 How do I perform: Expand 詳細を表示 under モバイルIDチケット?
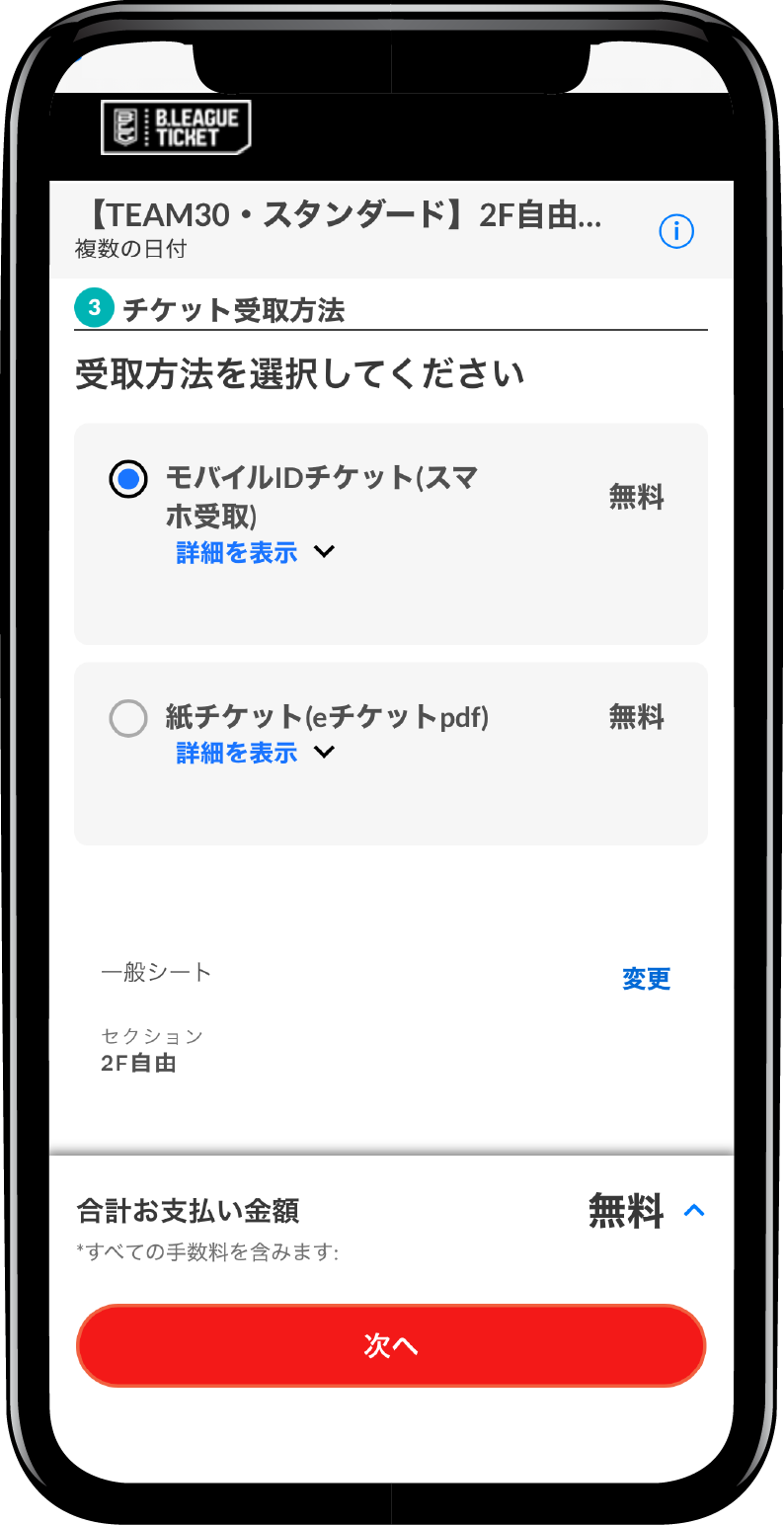click(255, 553)
